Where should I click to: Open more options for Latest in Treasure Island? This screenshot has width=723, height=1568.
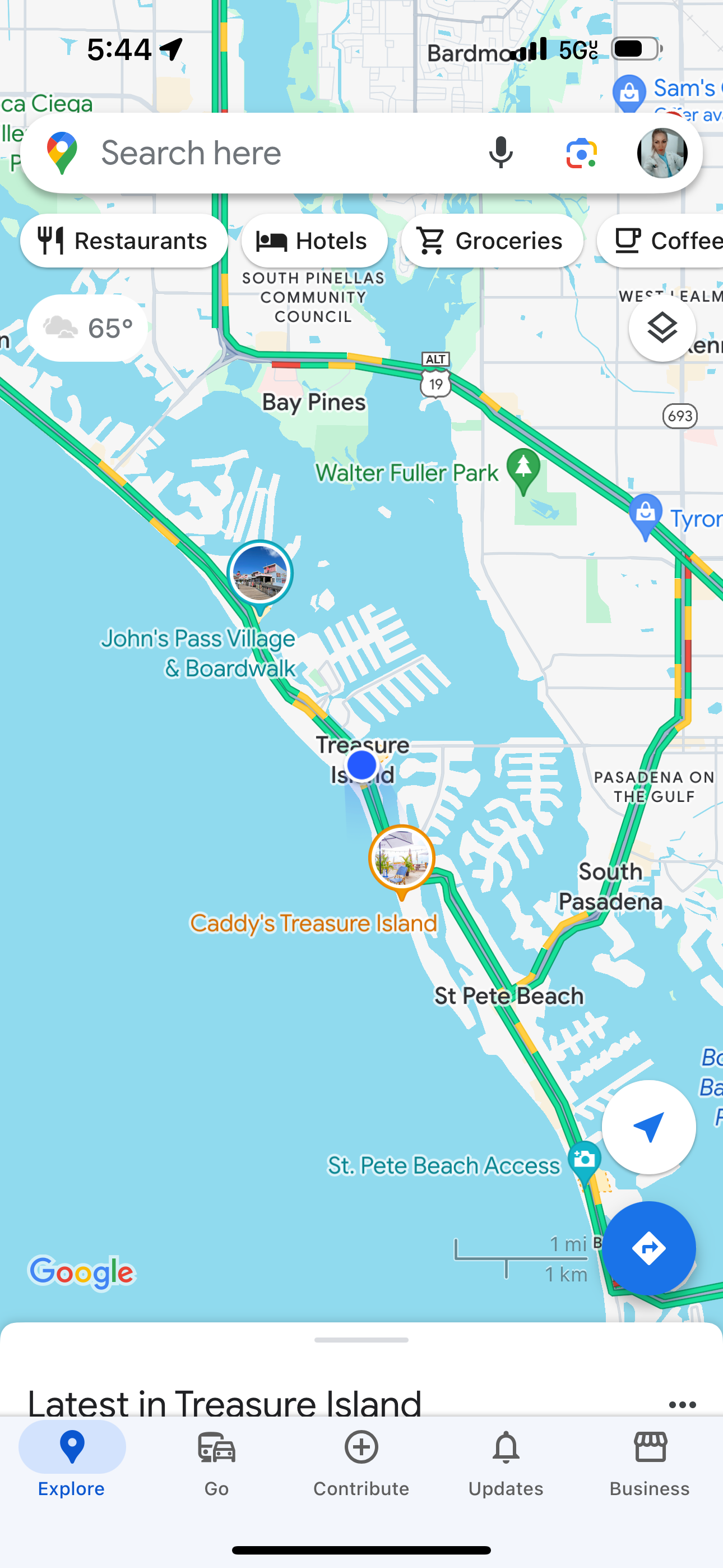[x=682, y=1405]
